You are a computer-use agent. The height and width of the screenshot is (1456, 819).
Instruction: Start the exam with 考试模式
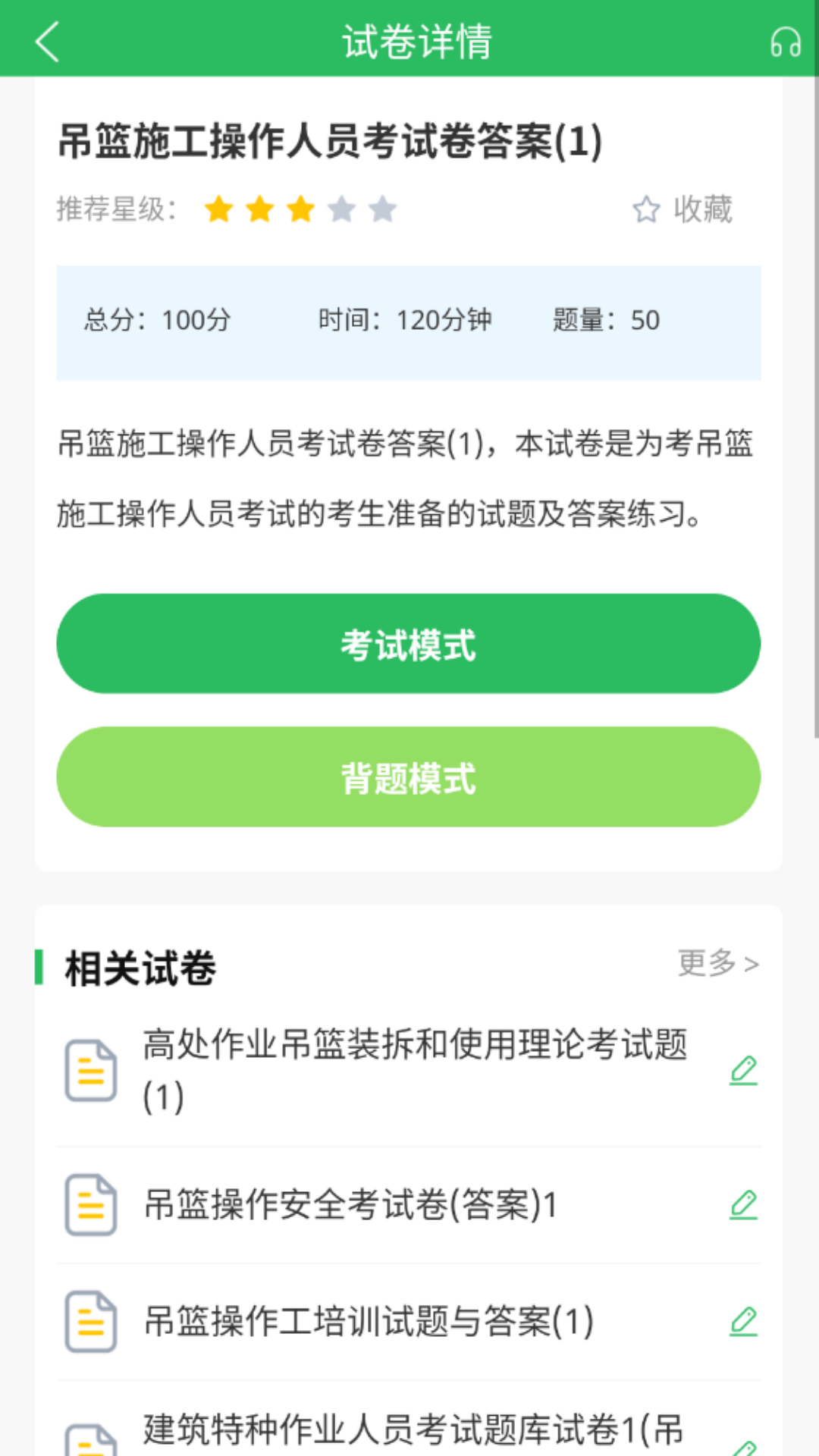(x=409, y=643)
